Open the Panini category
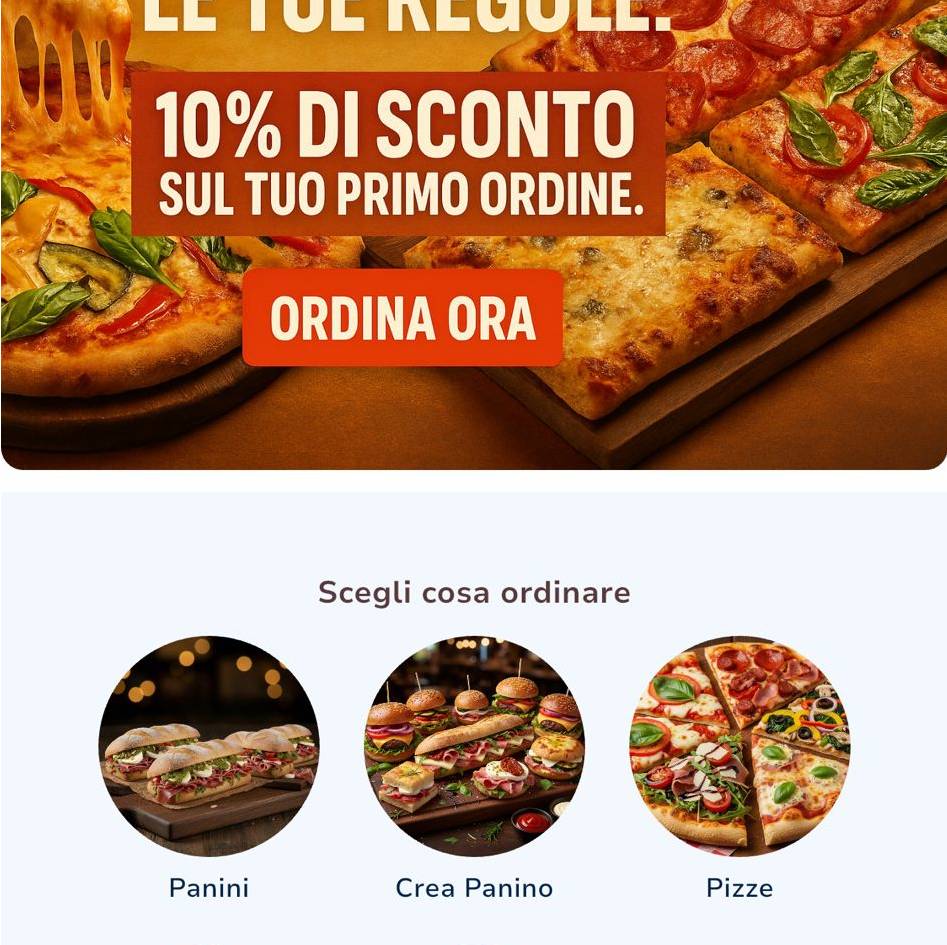 [209, 746]
